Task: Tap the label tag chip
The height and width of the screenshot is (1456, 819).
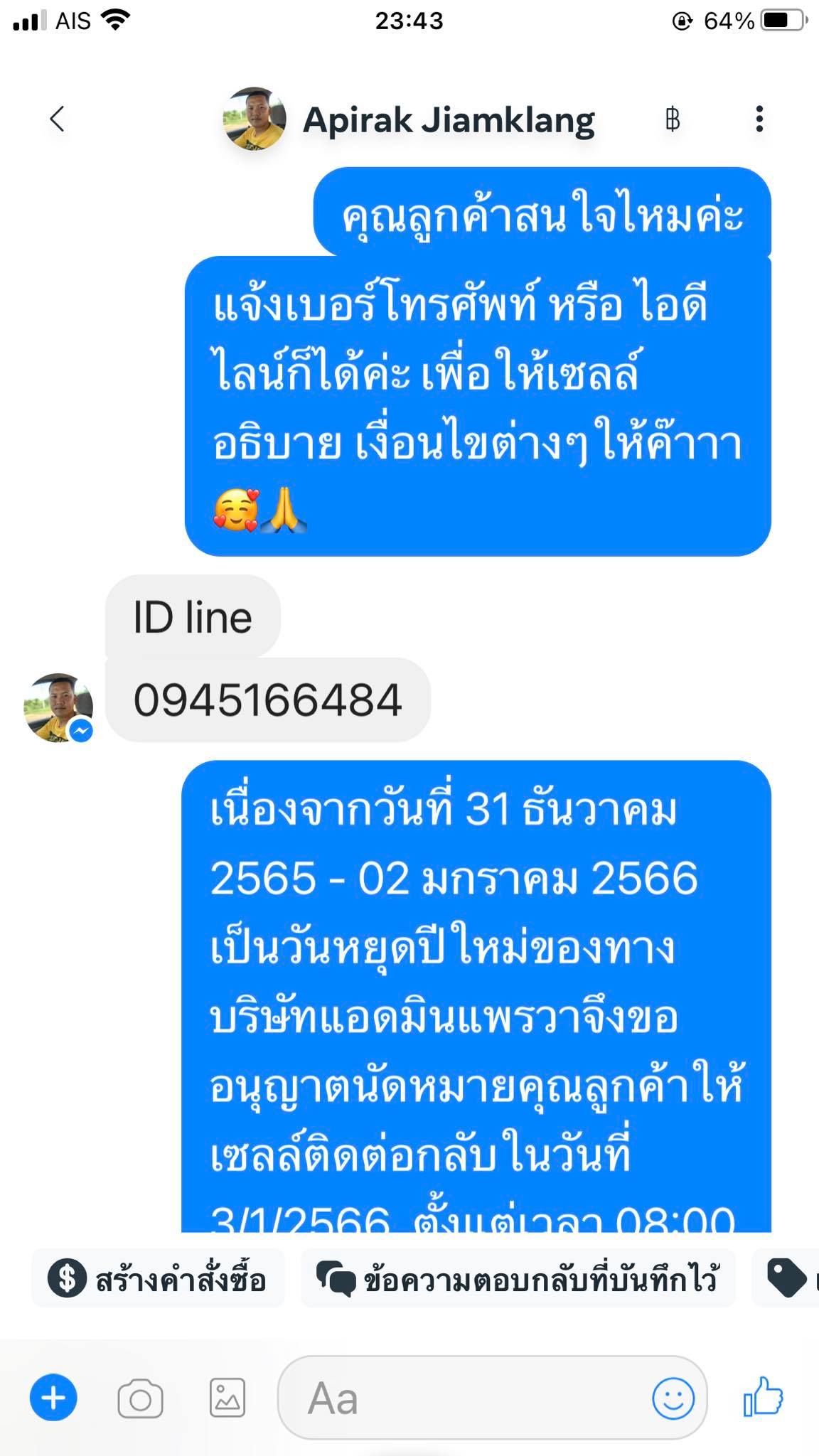Action: point(786,1278)
